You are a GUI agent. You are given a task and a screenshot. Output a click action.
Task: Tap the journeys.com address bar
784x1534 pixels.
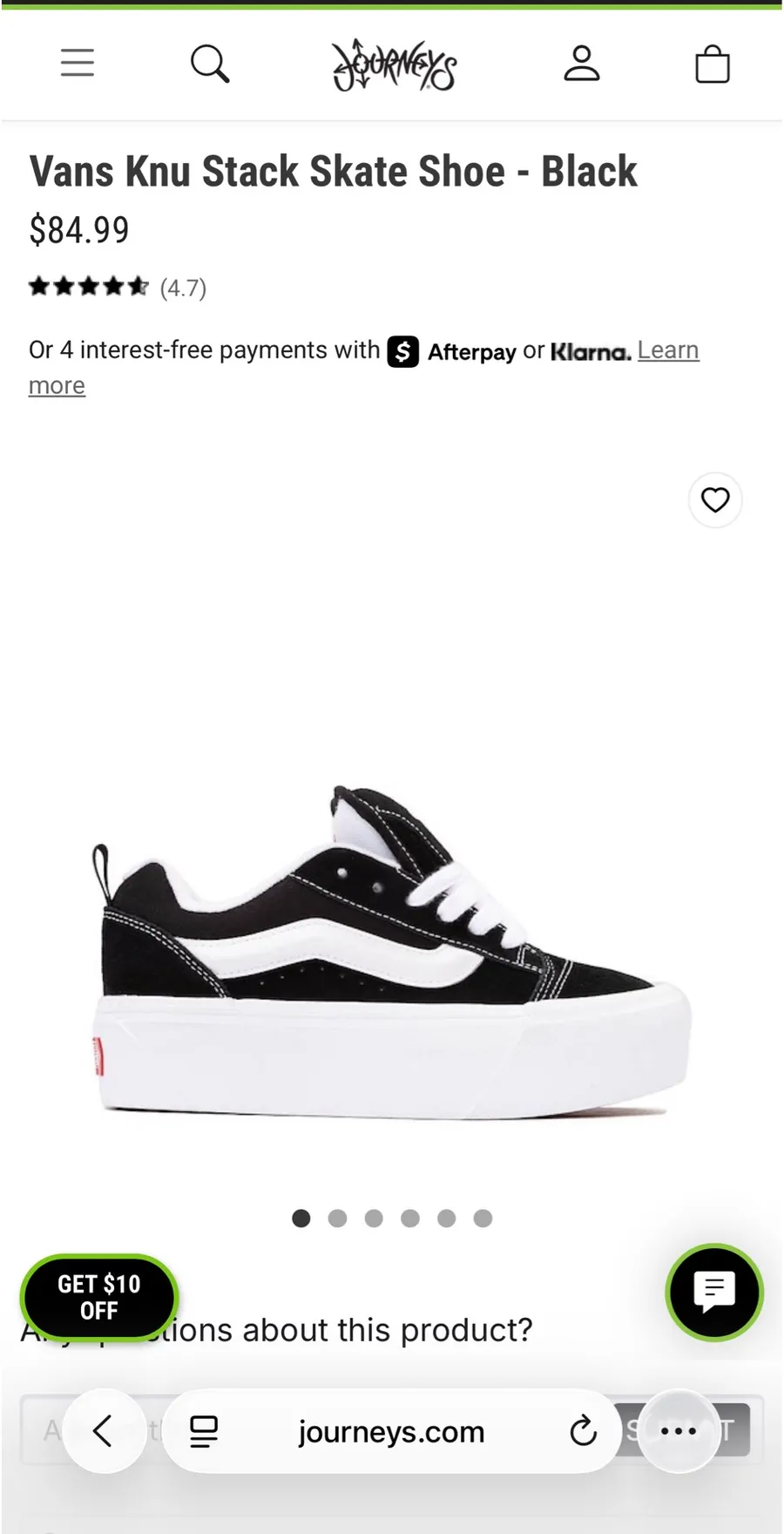point(391,1431)
